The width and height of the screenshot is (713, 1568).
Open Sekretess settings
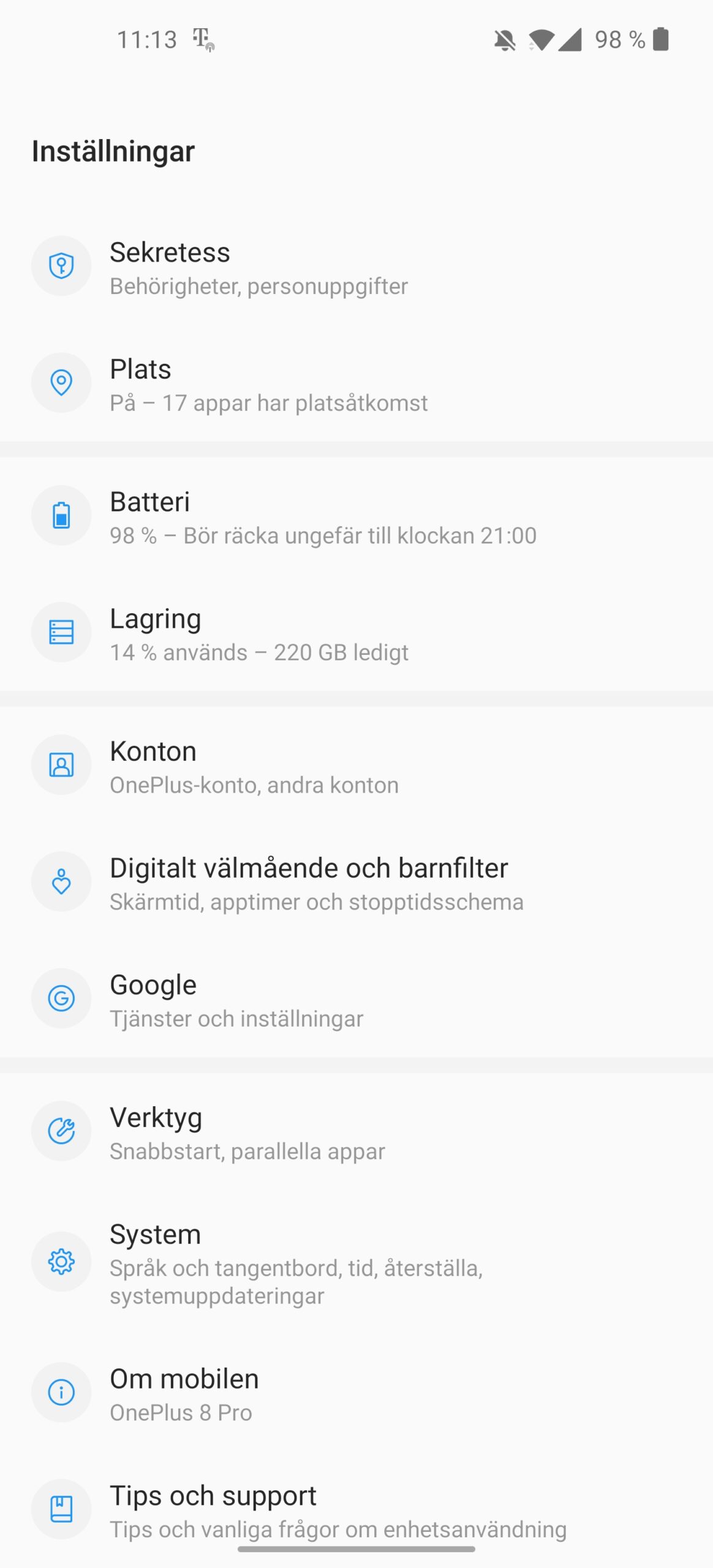coord(356,266)
